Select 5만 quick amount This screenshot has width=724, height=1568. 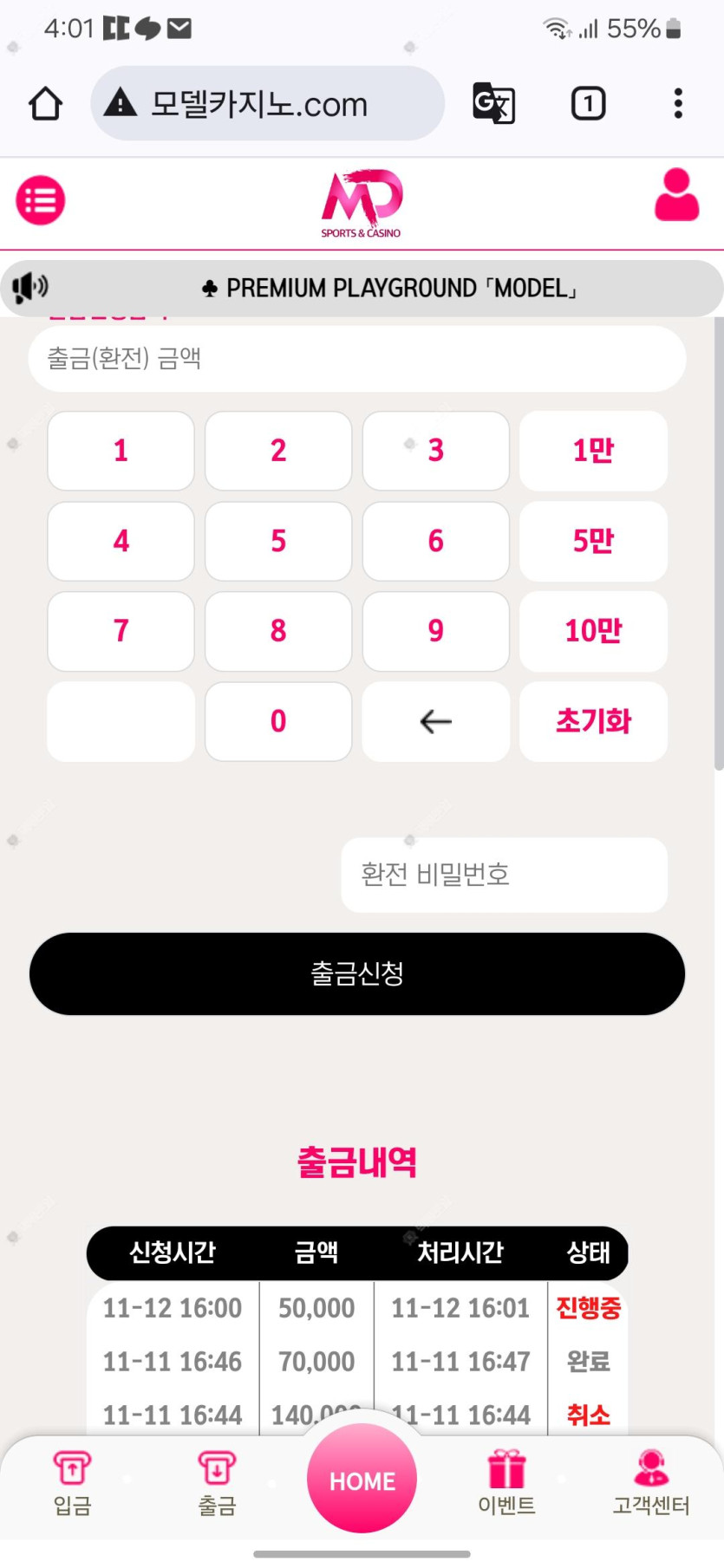click(x=593, y=541)
